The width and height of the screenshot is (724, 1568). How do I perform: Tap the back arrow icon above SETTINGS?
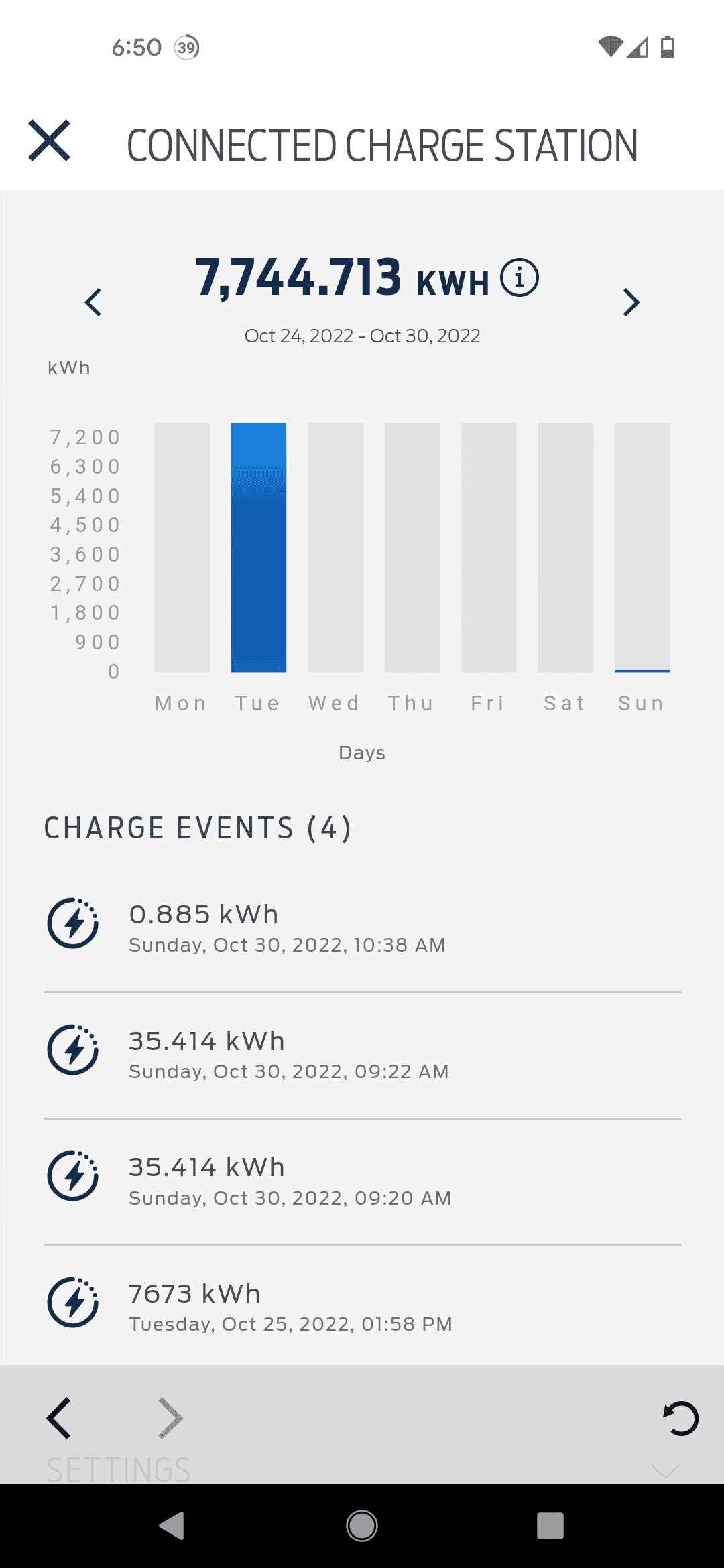[x=58, y=1417]
